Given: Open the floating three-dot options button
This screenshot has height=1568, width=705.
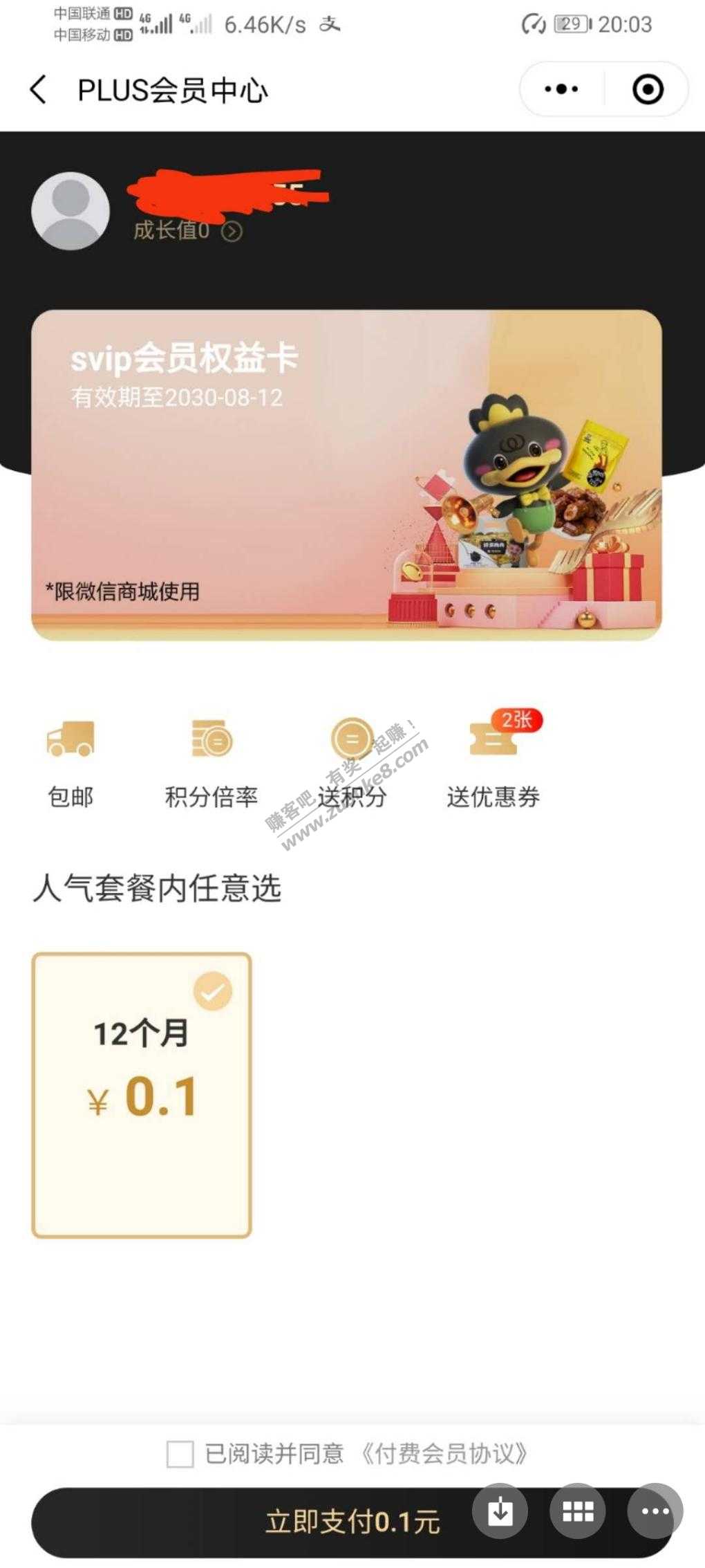Looking at the screenshot, I should coord(655,1512).
